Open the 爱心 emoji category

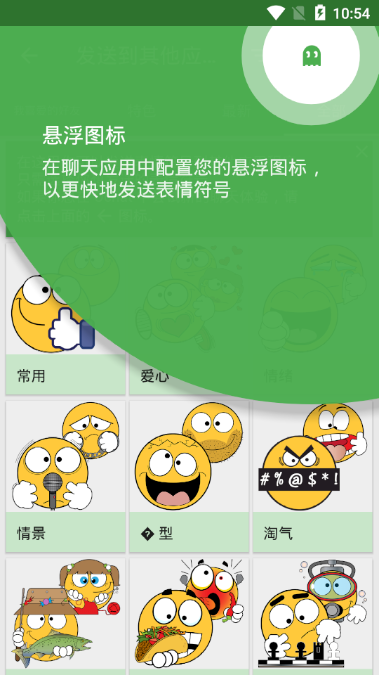pos(189,319)
